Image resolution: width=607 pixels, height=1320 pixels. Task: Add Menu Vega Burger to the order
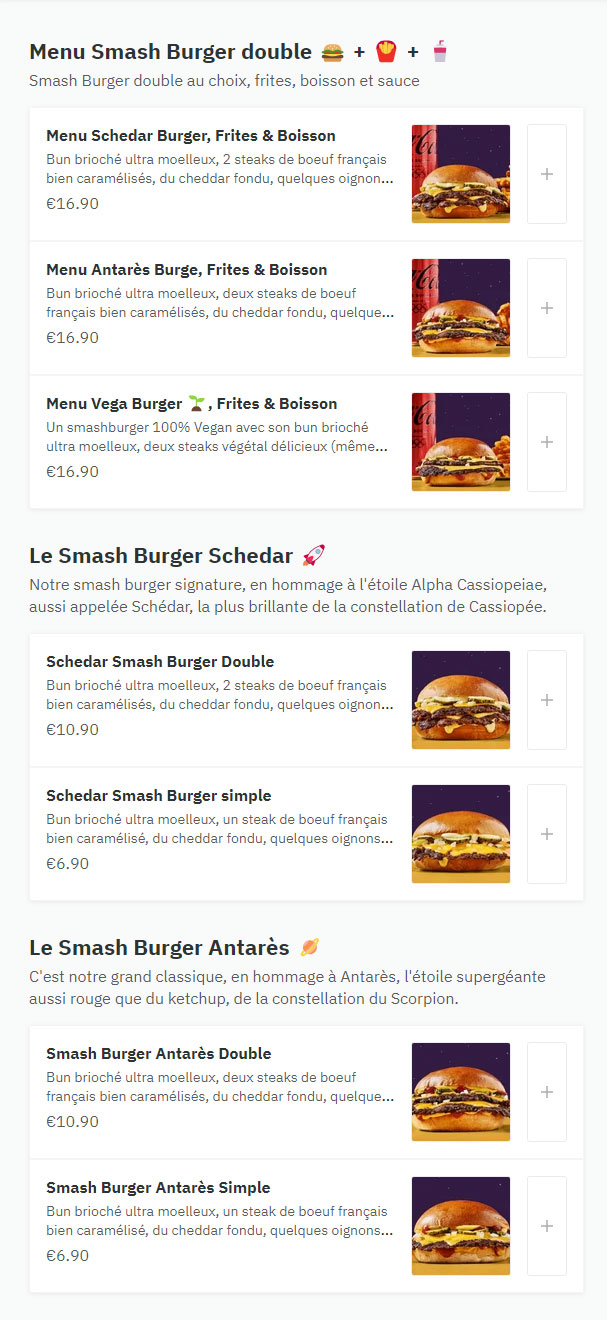[x=546, y=442]
